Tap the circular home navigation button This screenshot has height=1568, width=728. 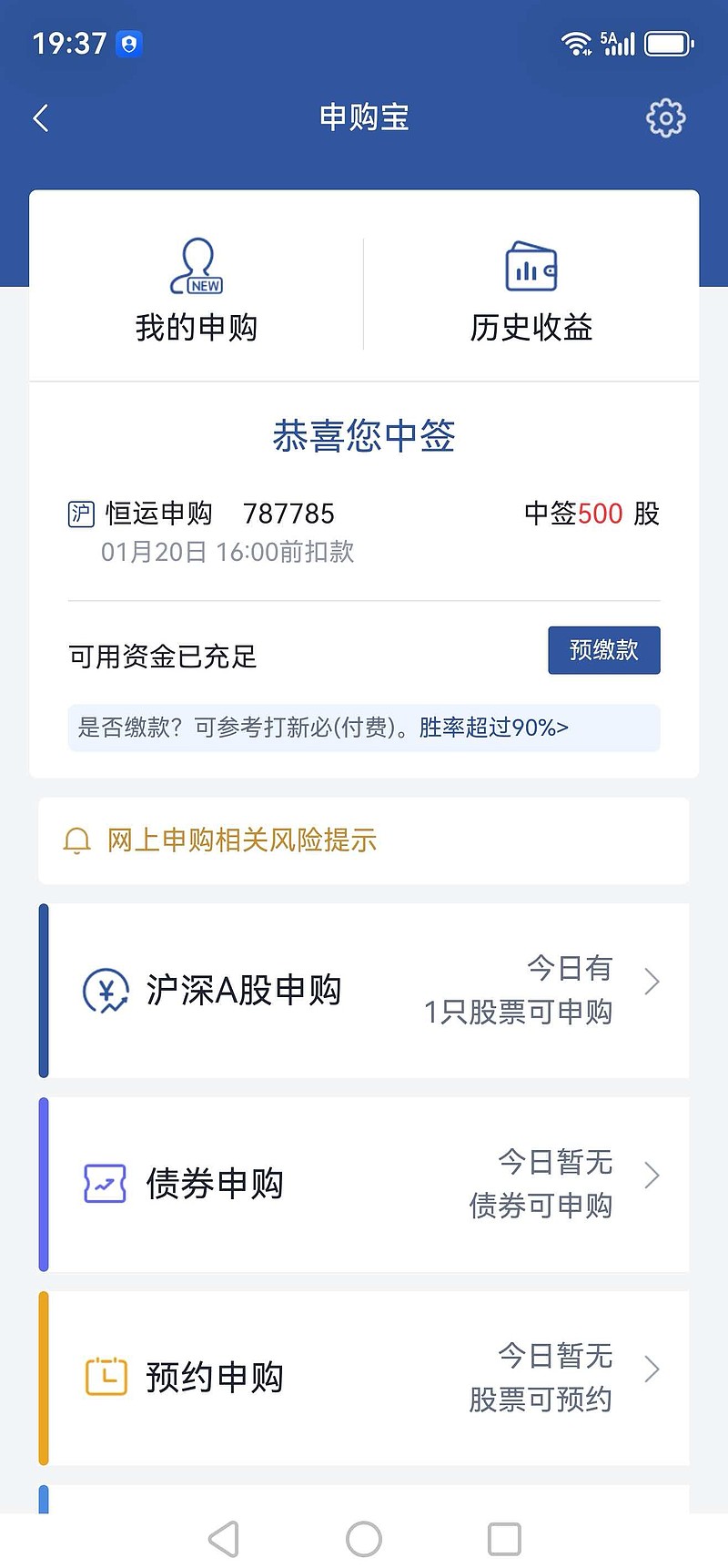click(x=363, y=1537)
